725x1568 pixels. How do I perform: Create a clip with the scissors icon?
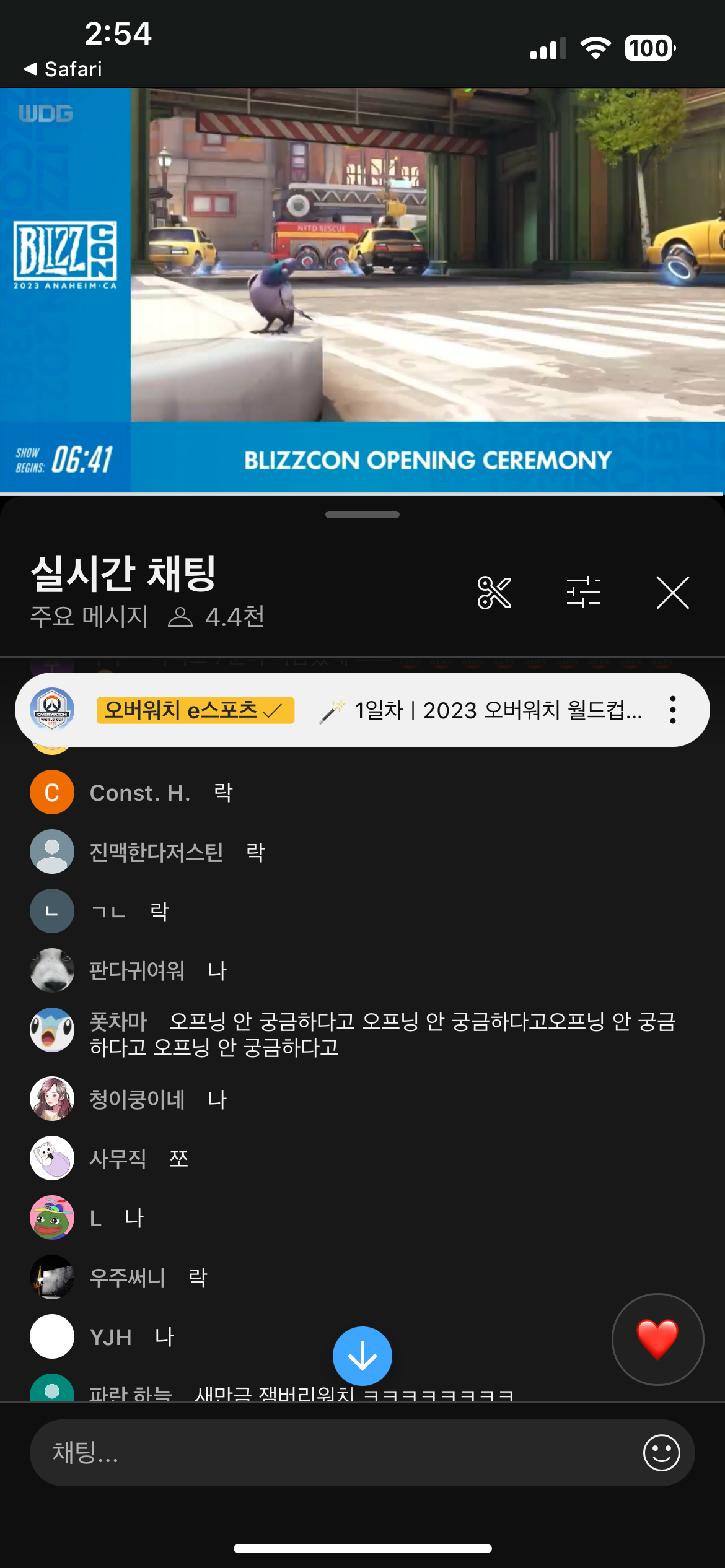(x=494, y=593)
